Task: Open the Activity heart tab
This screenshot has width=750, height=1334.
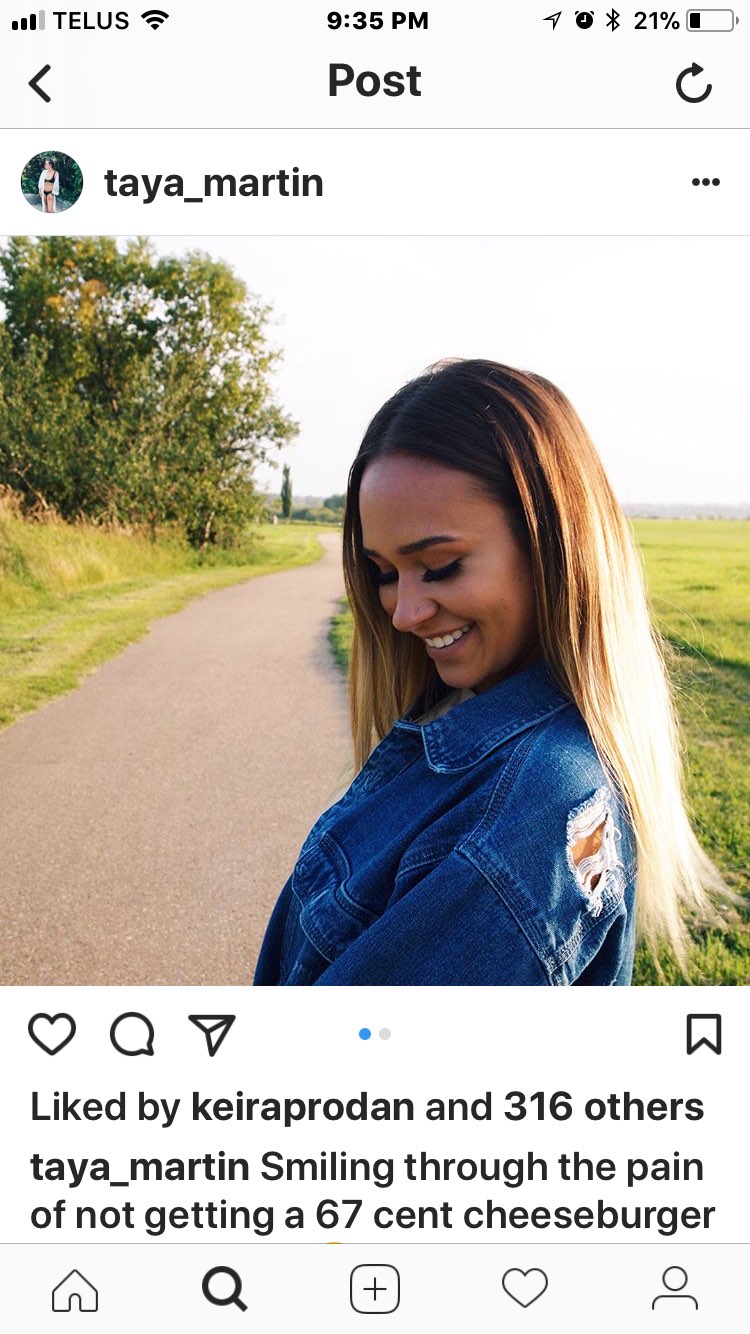Action: pyautogui.click(x=525, y=1289)
